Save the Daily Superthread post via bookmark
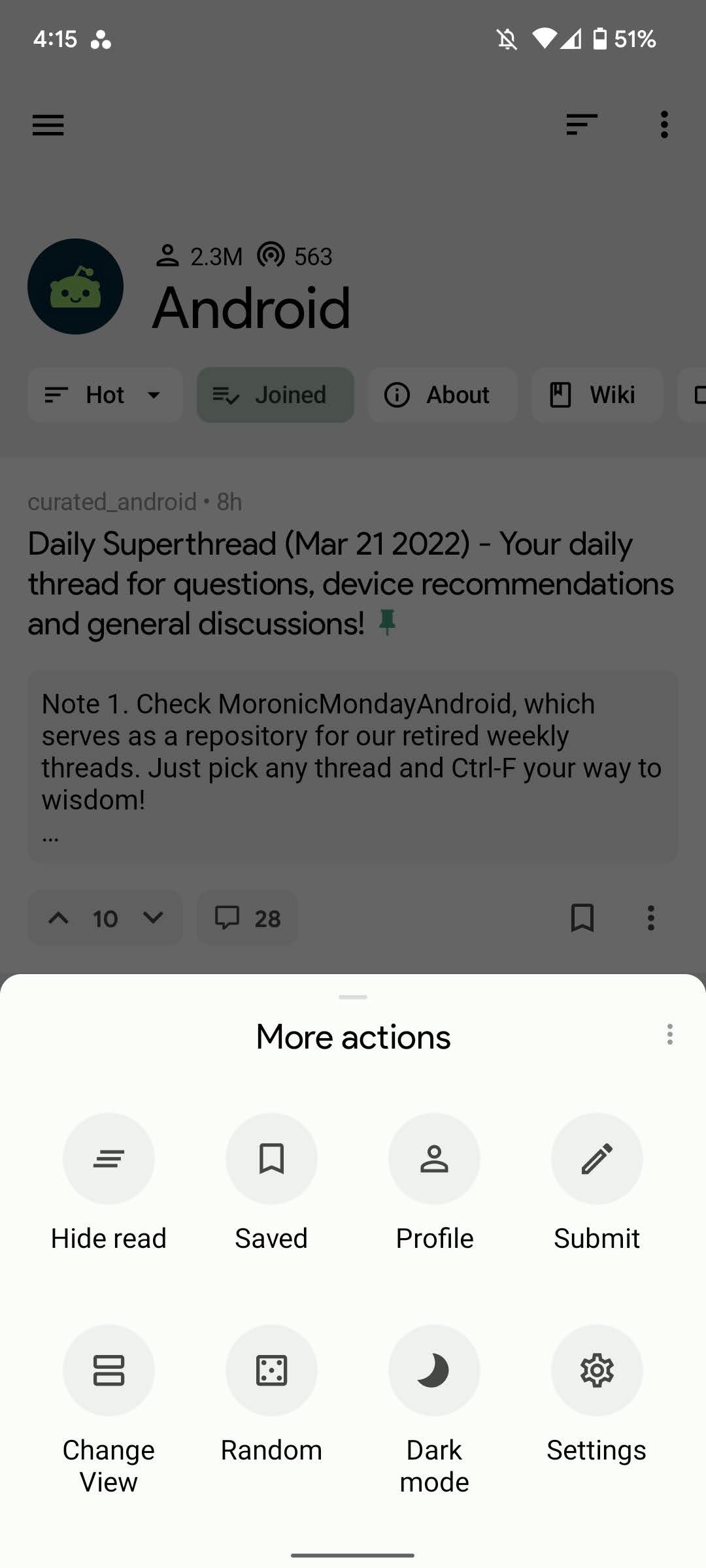706x1568 pixels. [x=582, y=918]
